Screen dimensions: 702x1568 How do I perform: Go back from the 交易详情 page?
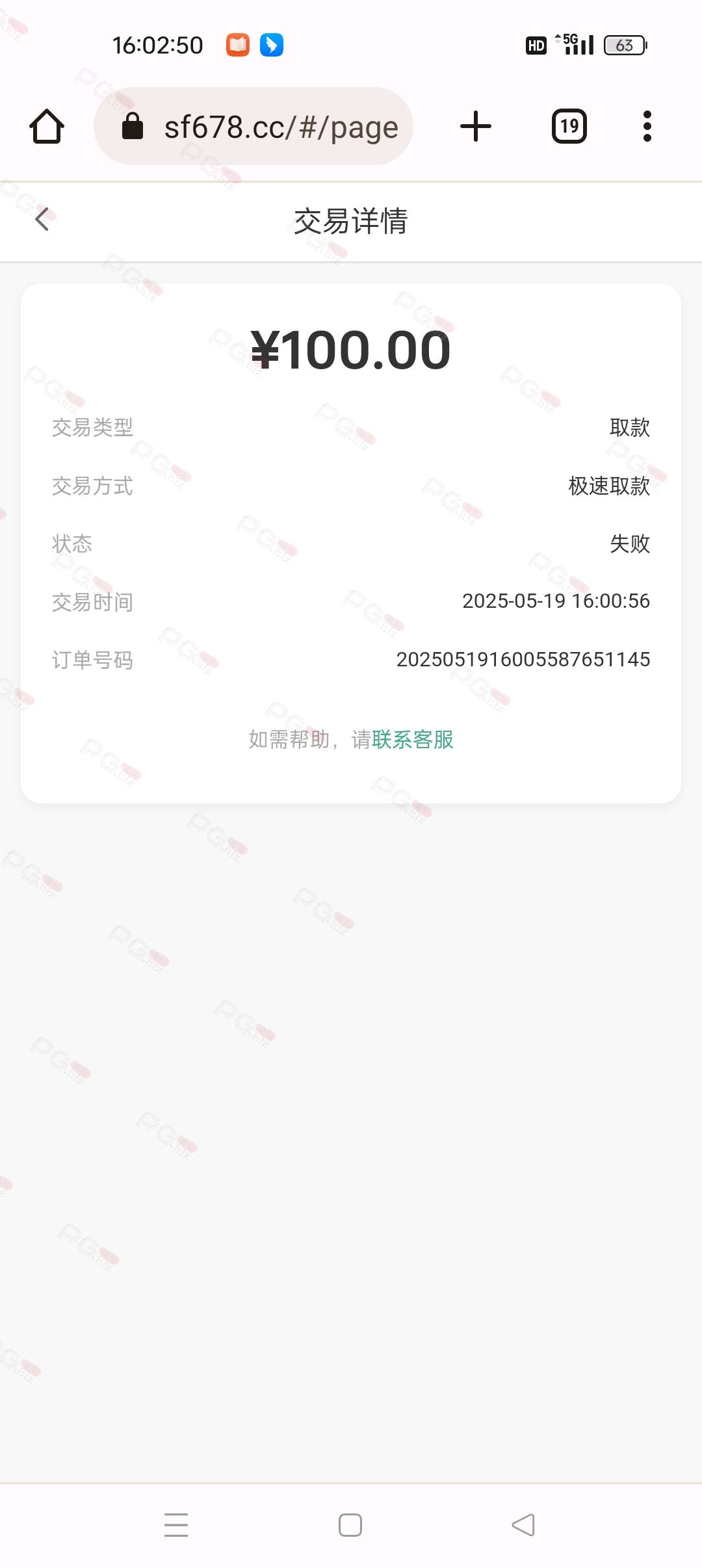tap(42, 220)
